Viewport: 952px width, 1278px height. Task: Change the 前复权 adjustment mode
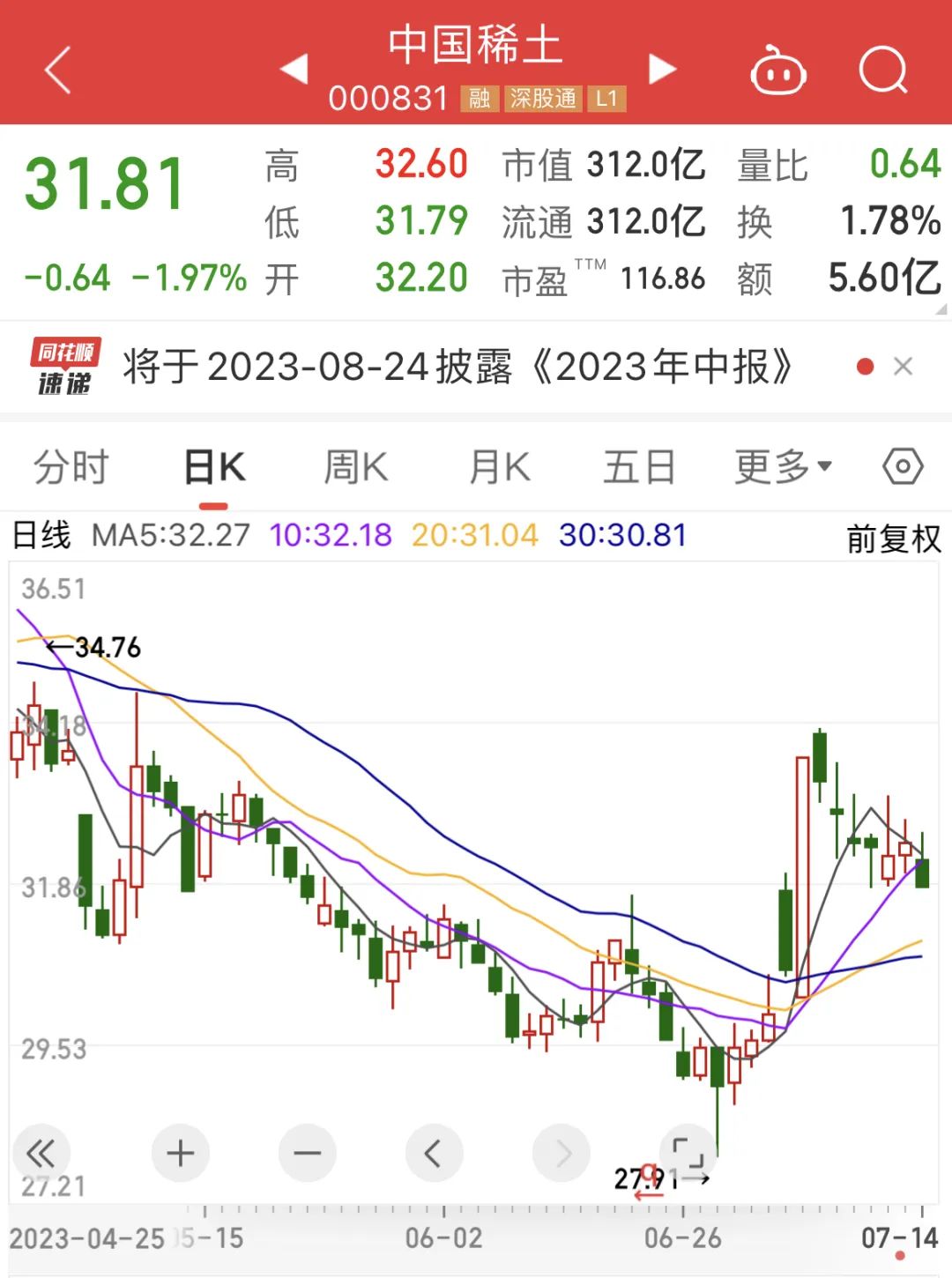(893, 538)
